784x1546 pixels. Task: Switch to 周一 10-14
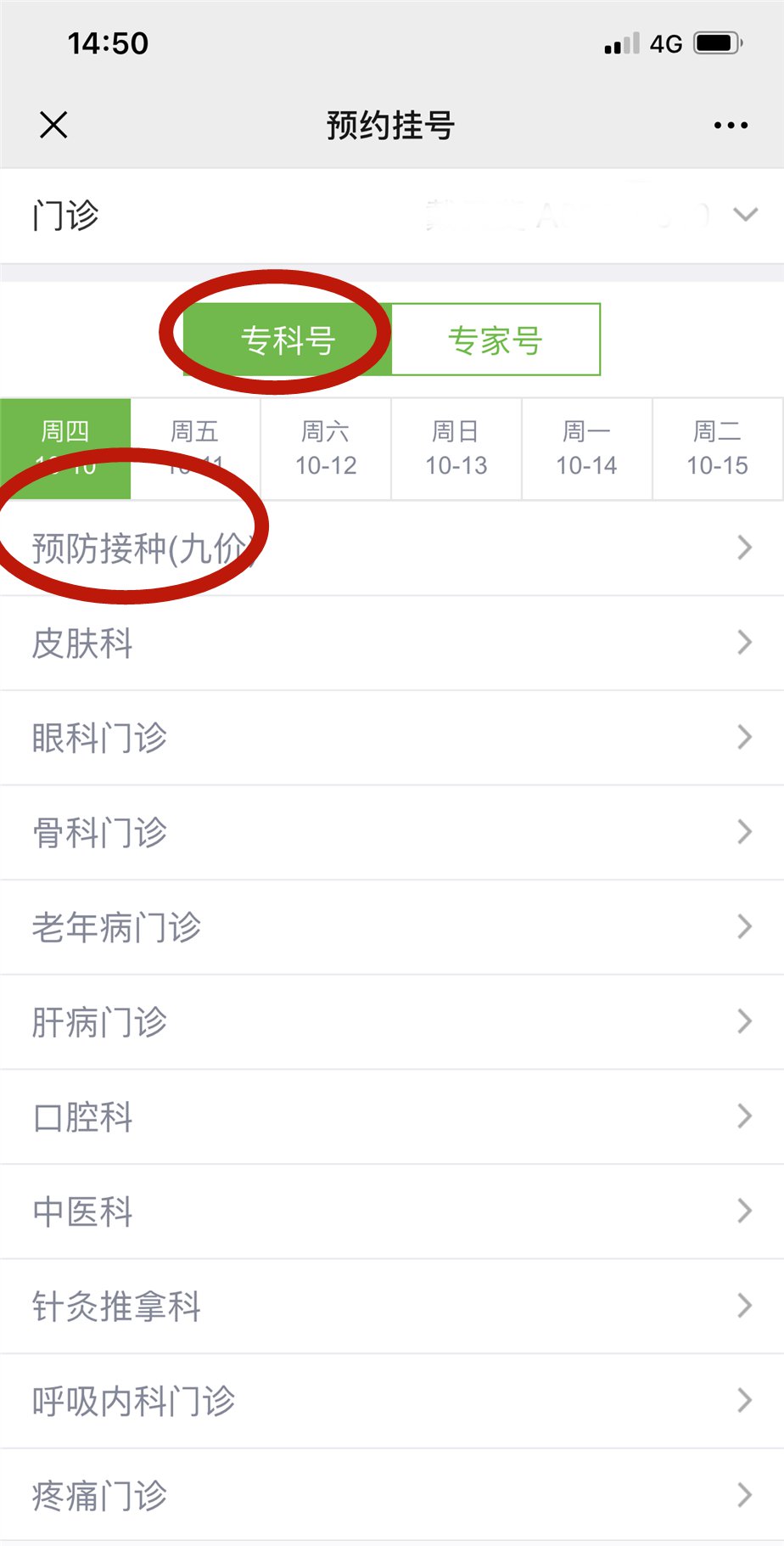[586, 448]
